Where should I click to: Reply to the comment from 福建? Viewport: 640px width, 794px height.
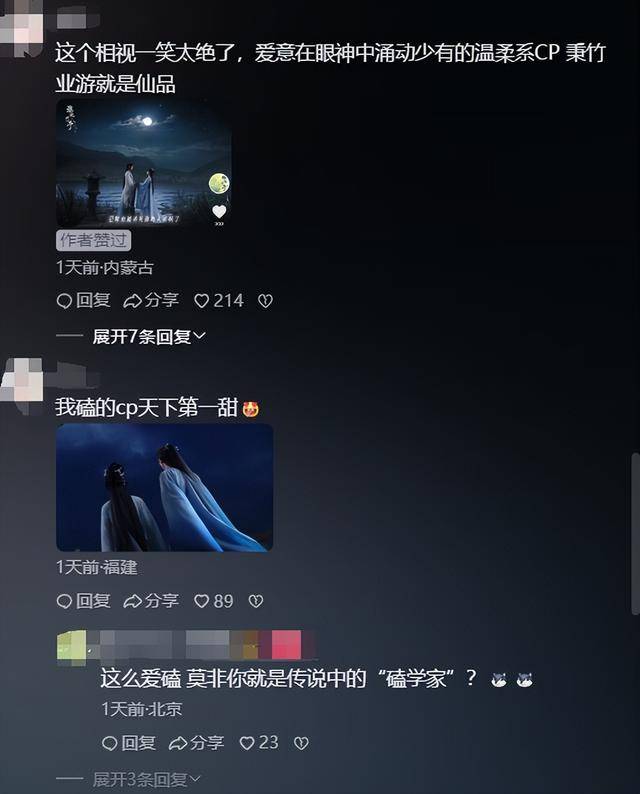tap(83, 601)
